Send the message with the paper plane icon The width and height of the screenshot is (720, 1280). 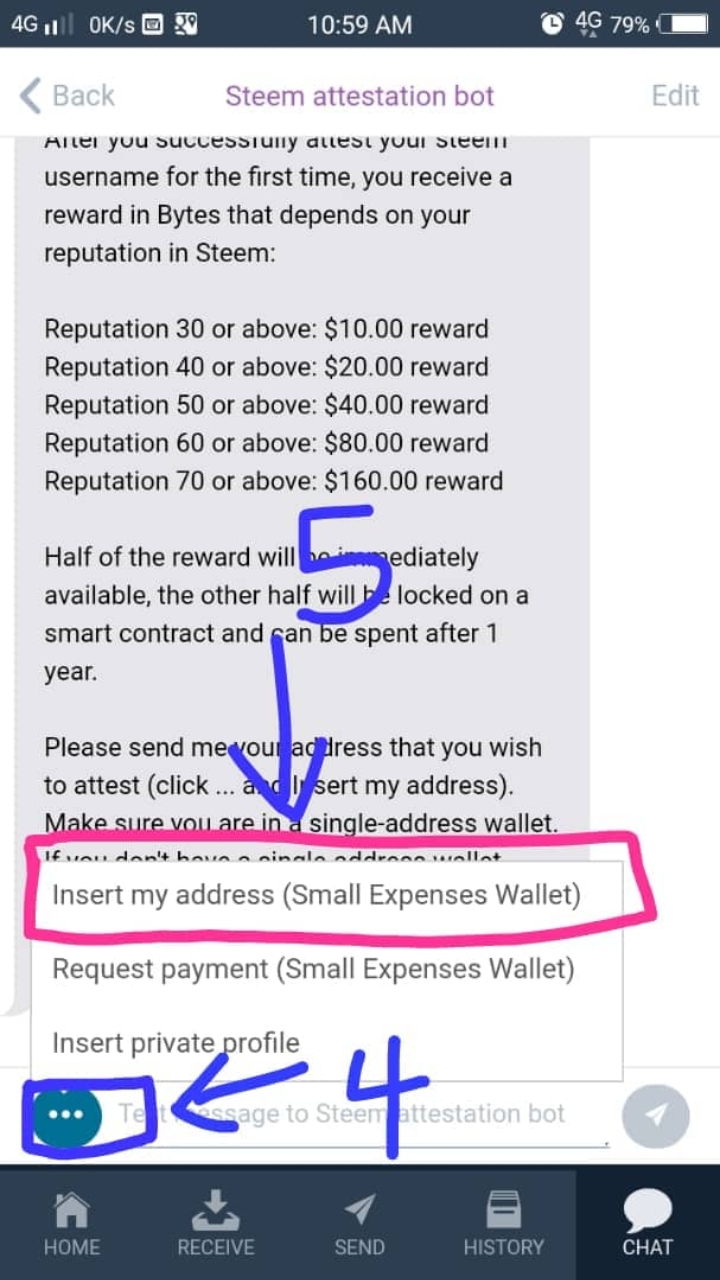click(655, 1114)
